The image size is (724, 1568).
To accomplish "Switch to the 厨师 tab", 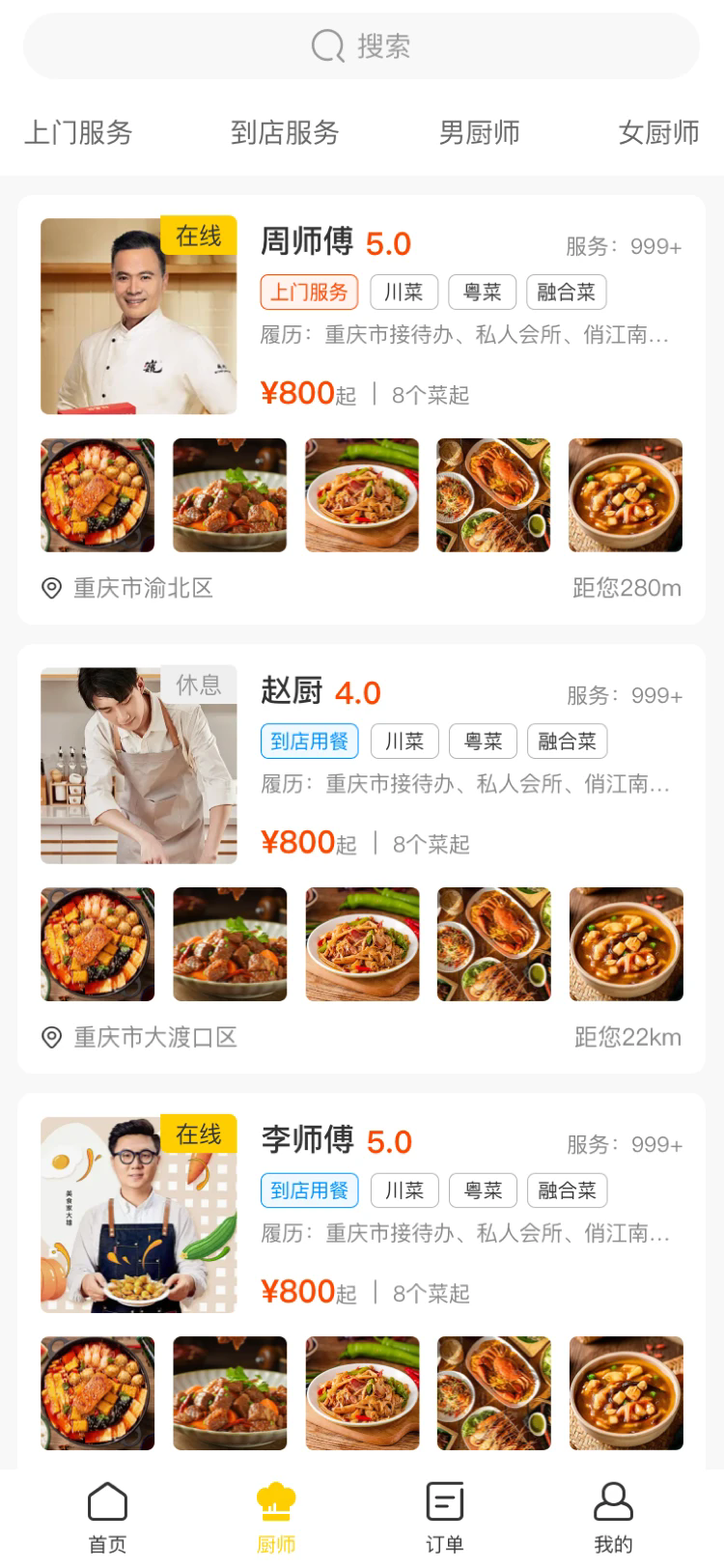I will pyautogui.click(x=276, y=1516).
